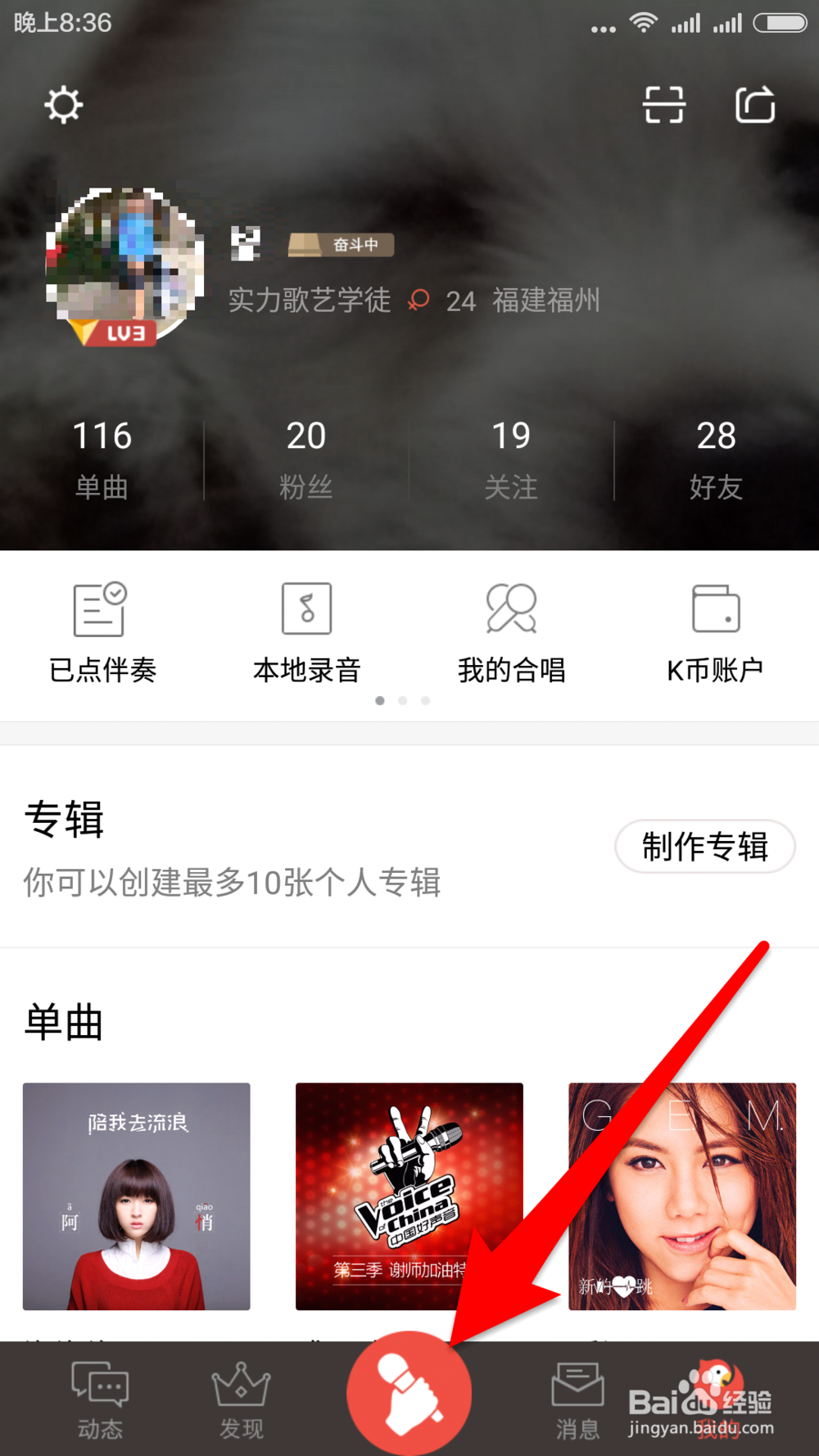Image resolution: width=819 pixels, height=1456 pixels.
Task: Tap the third page indicator dot
Action: 424,700
